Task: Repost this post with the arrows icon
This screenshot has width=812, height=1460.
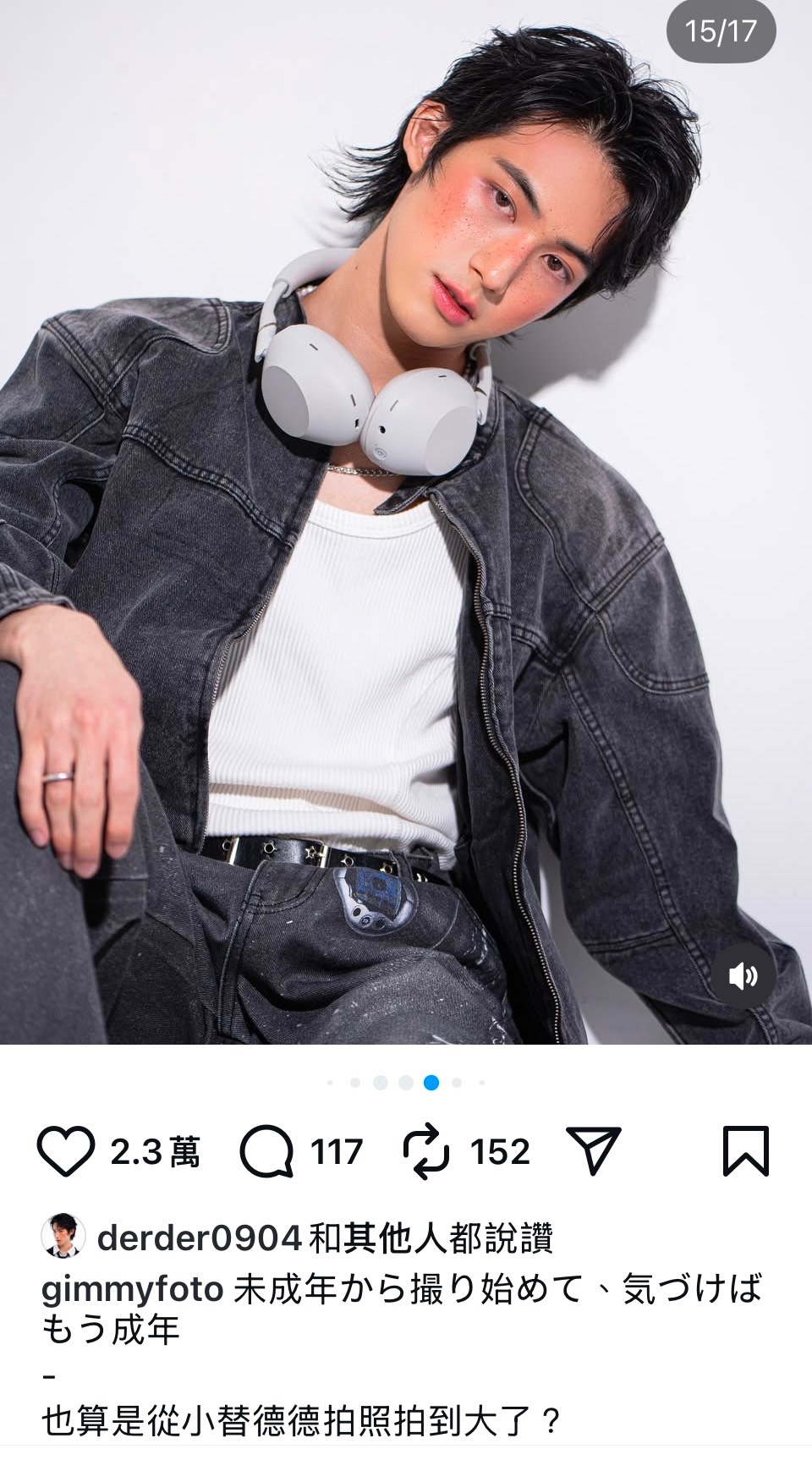Action: (x=426, y=1151)
